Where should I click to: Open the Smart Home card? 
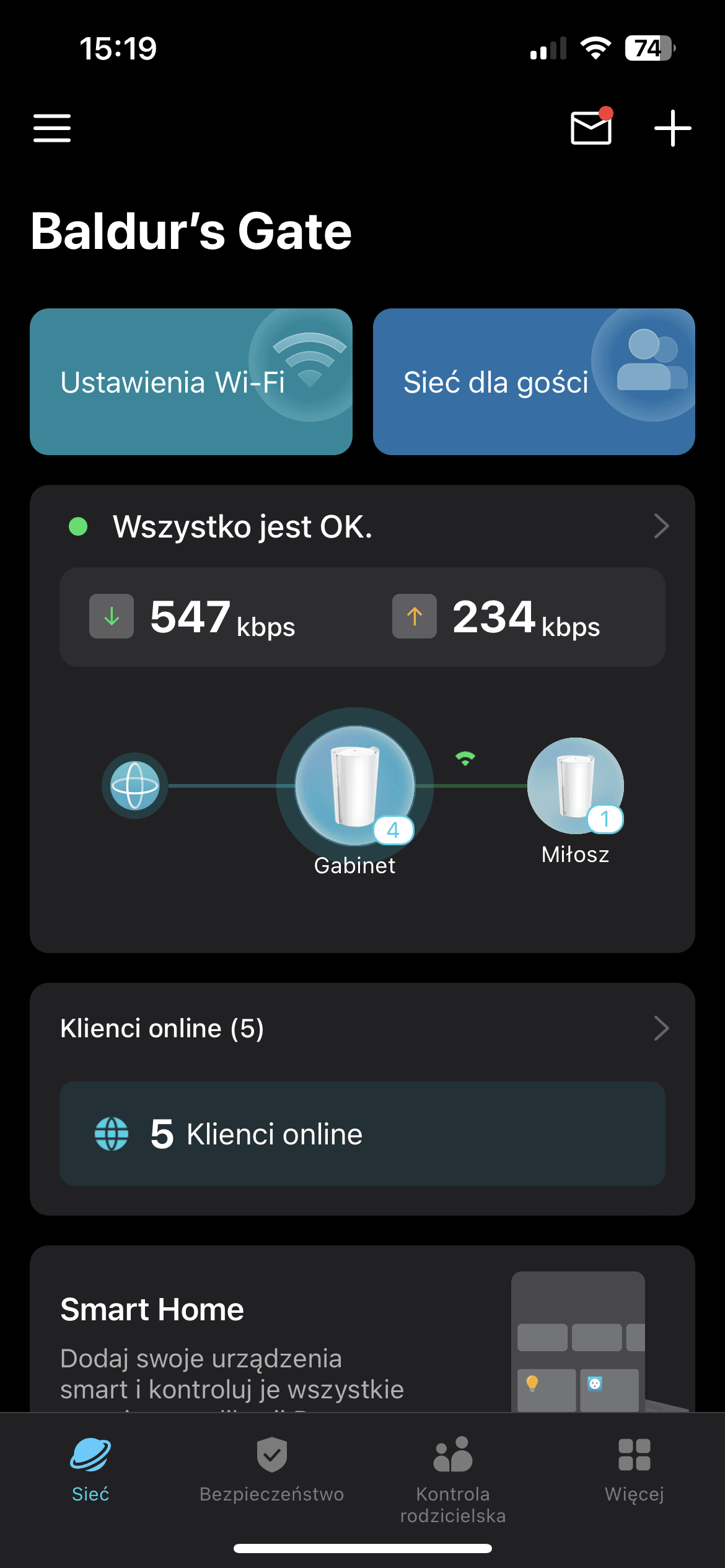362,1331
